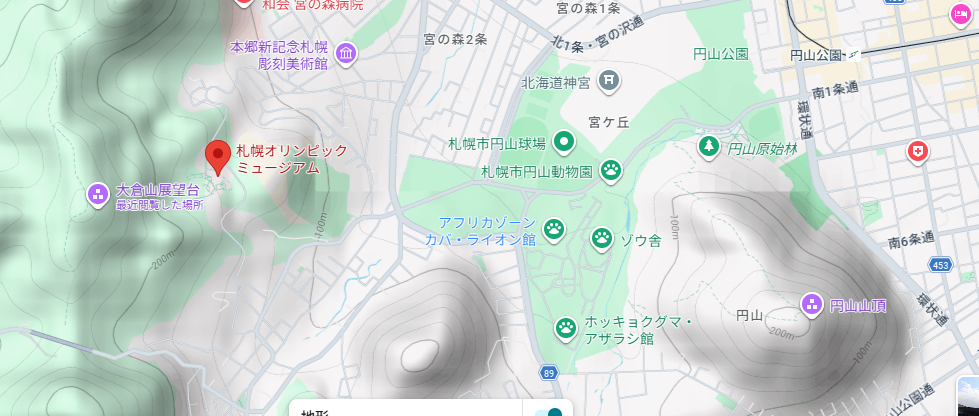Screen dimensions: 979x416
Task: Tap the アフリカゾーン カバ・ライオン館 marker
Action: (x=553, y=231)
